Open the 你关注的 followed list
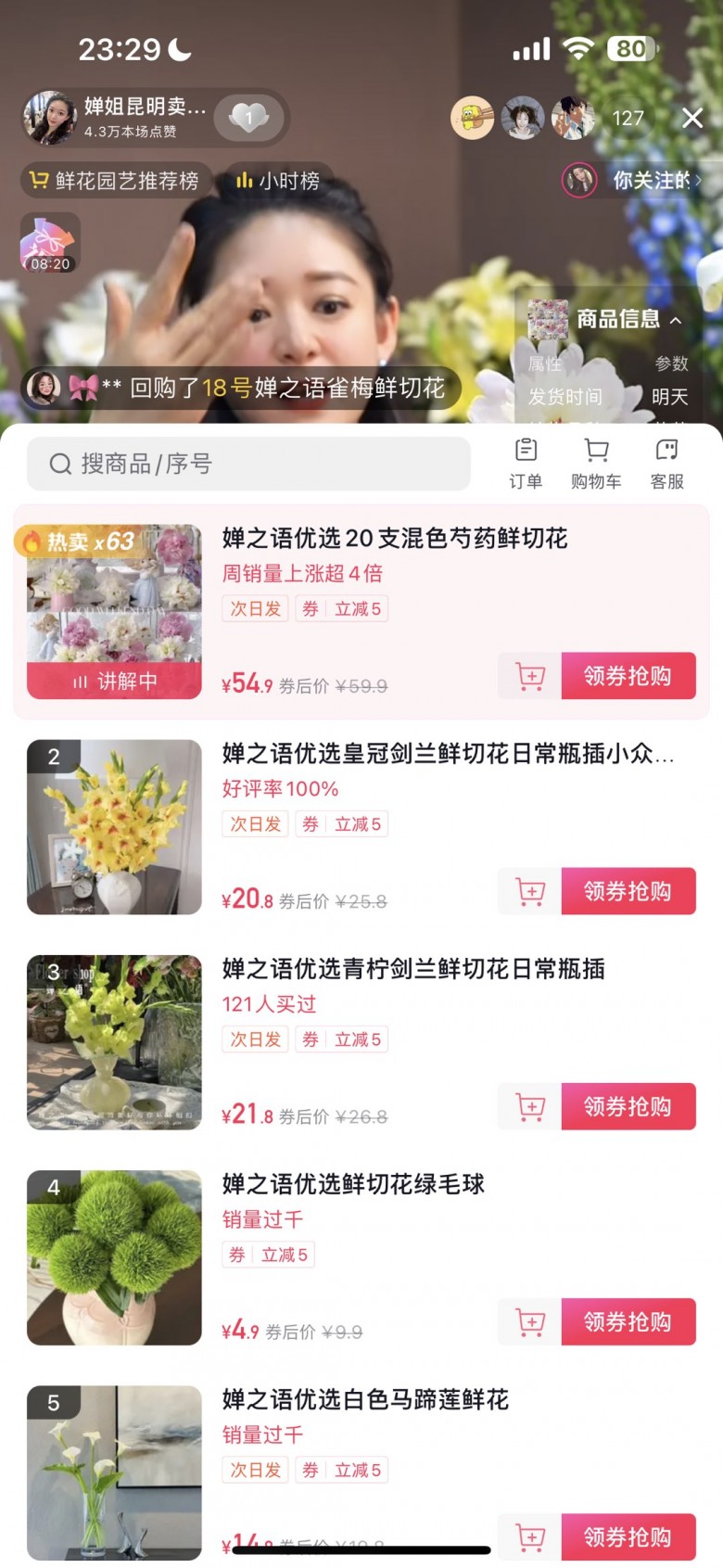723x1568 pixels. coord(634,180)
